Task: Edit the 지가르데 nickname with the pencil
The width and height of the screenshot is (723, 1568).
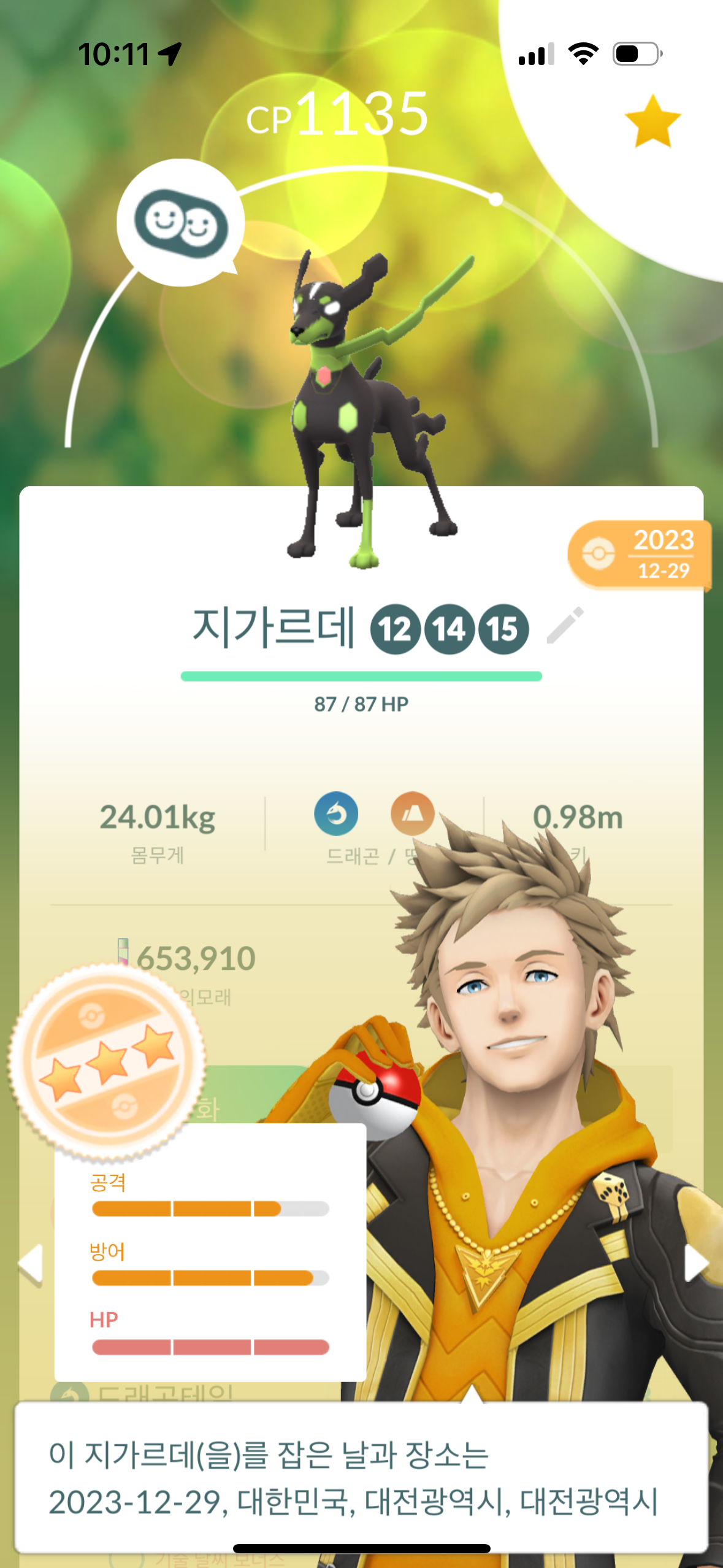Action: click(x=565, y=626)
